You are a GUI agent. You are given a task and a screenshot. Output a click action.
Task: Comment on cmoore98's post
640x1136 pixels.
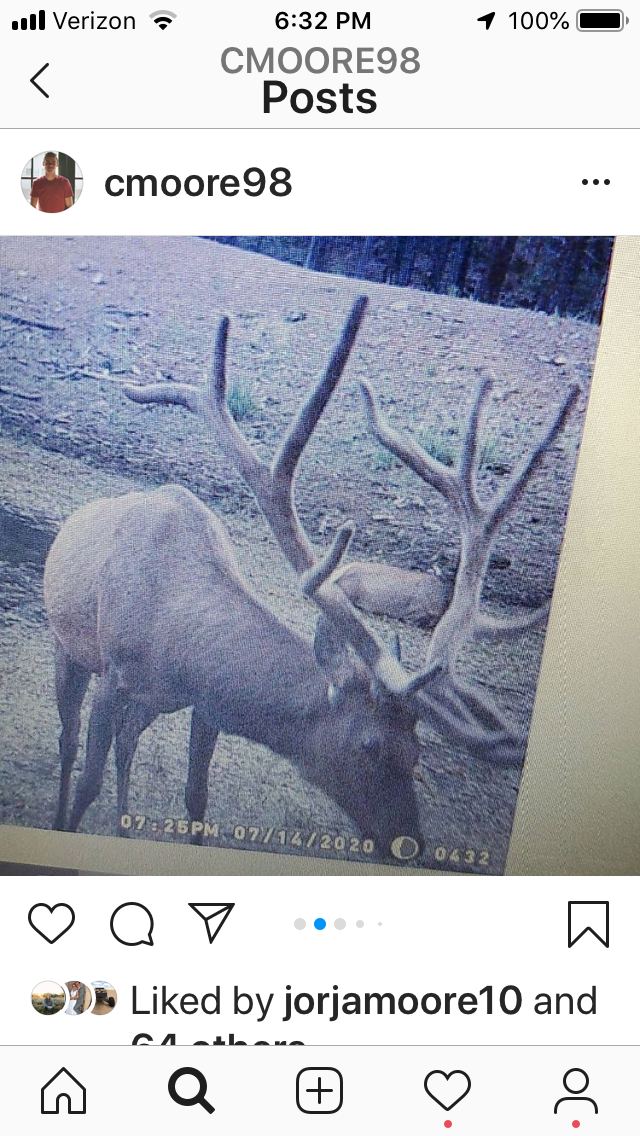click(x=132, y=924)
